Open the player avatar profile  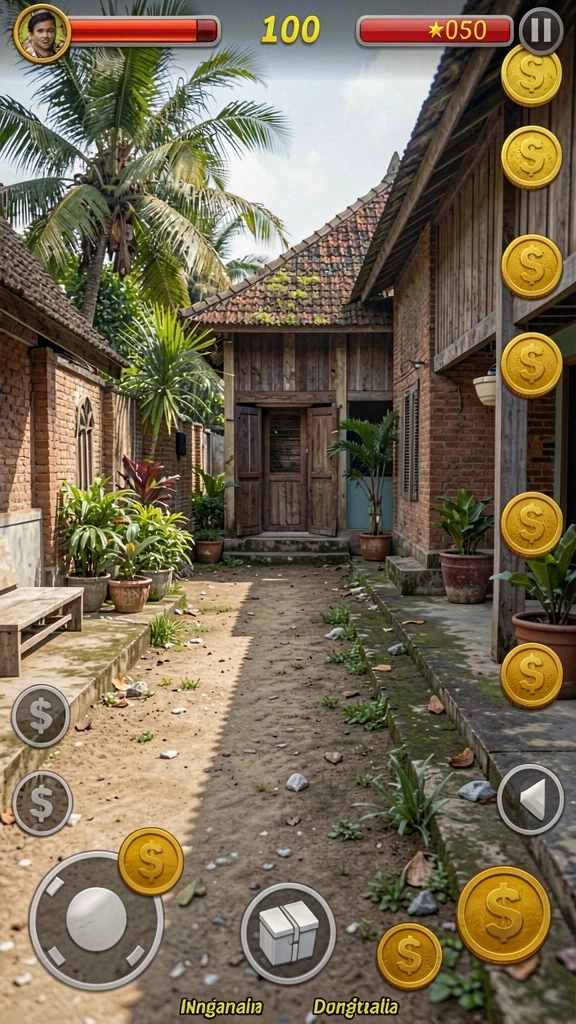coord(42,33)
